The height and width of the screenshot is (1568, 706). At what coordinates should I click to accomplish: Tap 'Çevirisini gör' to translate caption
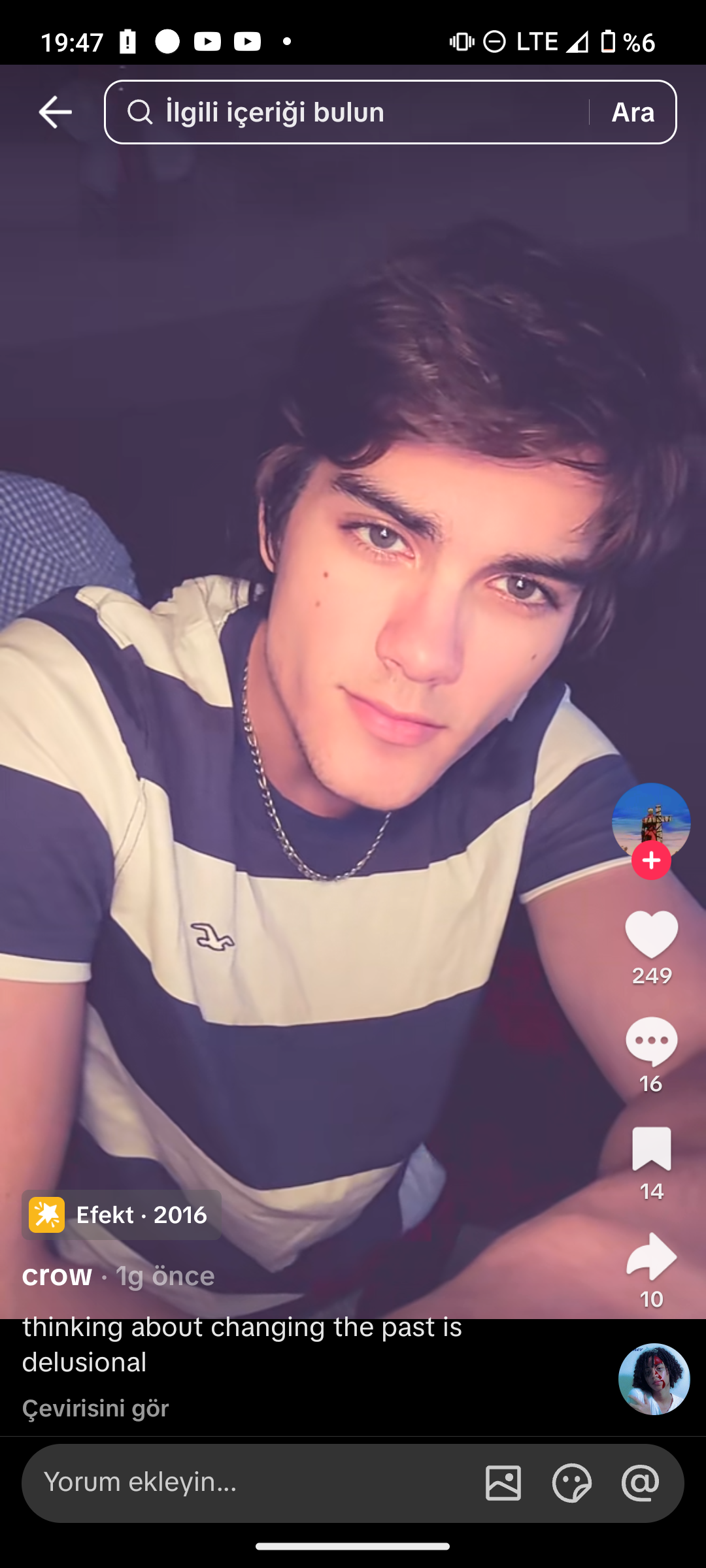tap(95, 1408)
